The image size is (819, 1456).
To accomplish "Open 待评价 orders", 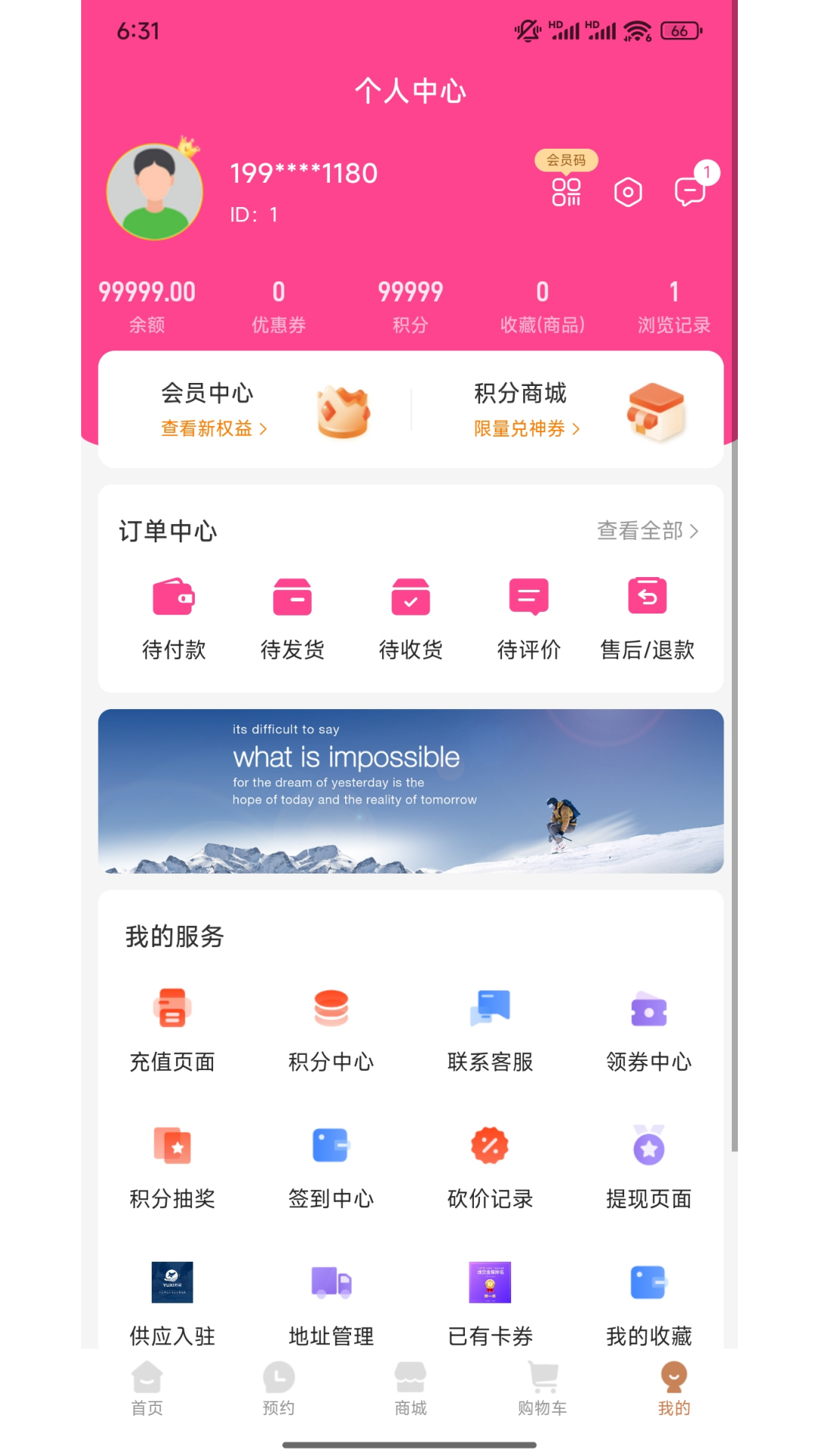I will tap(529, 617).
